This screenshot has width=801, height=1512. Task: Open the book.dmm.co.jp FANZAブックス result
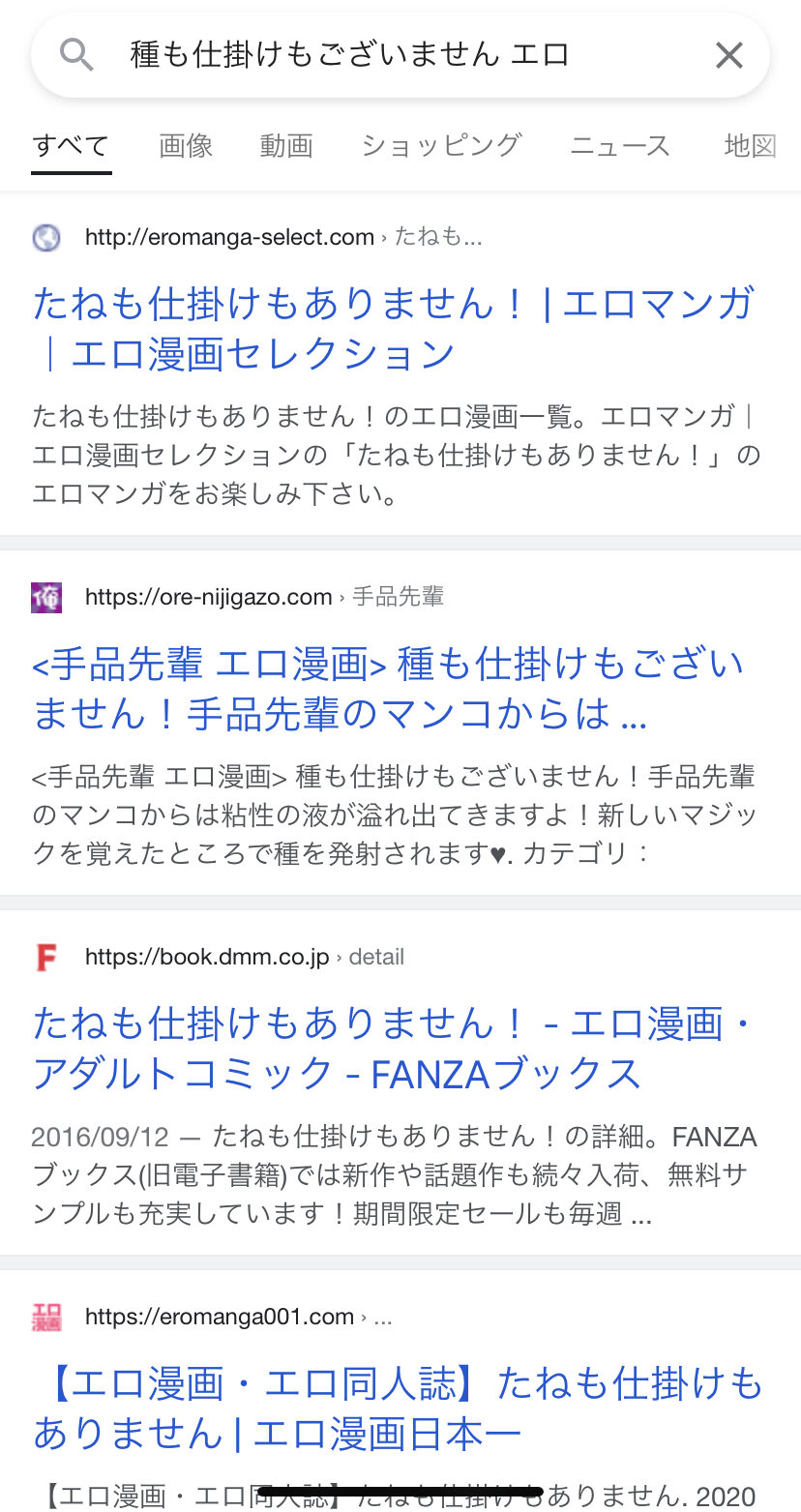[x=393, y=1049]
